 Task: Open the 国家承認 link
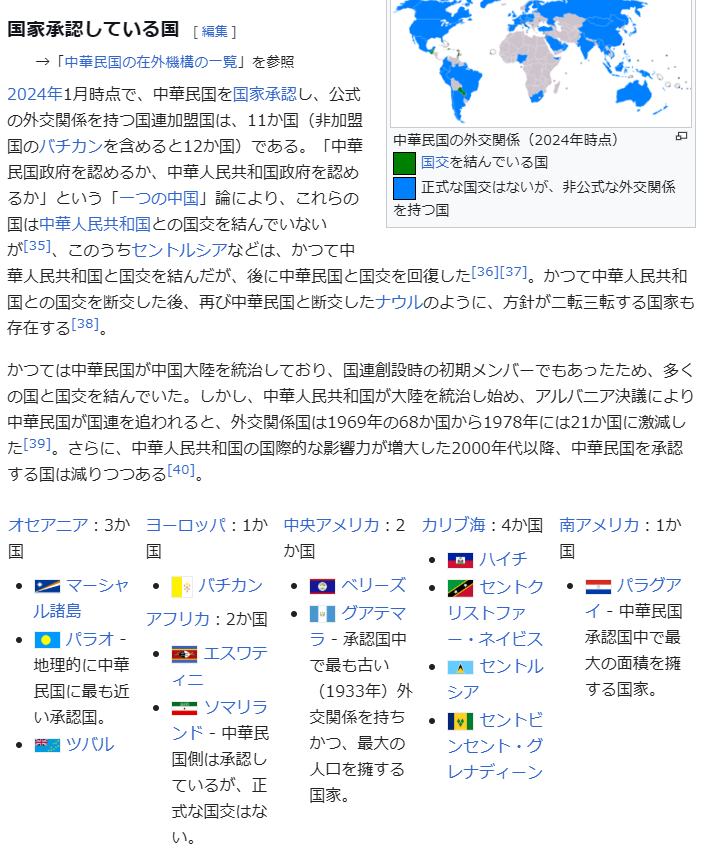[265, 95]
